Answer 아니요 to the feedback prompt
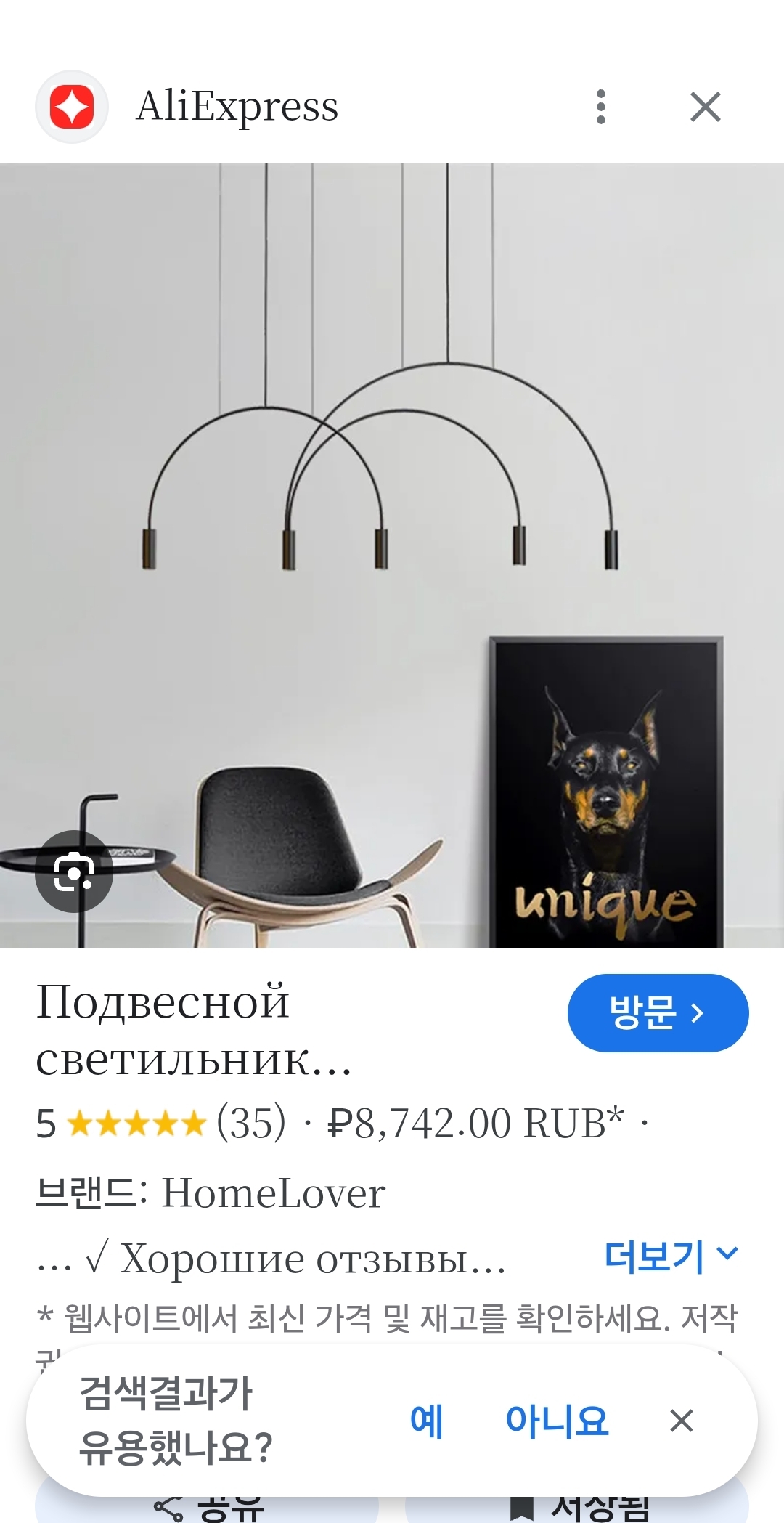Viewport: 784px width, 1523px height. [x=557, y=1421]
